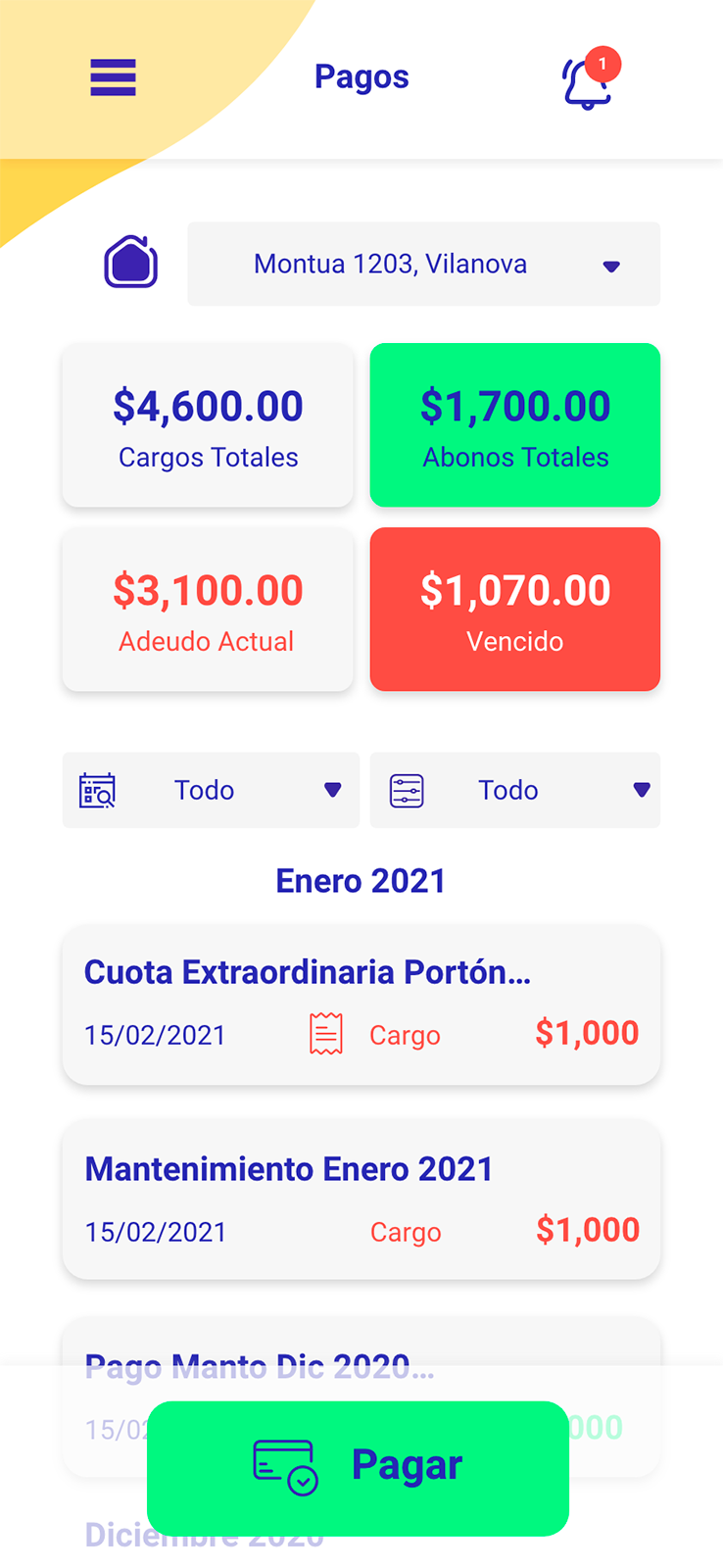This screenshot has height=1568, width=723.
Task: Open the hamburger menu
Action: (x=113, y=77)
